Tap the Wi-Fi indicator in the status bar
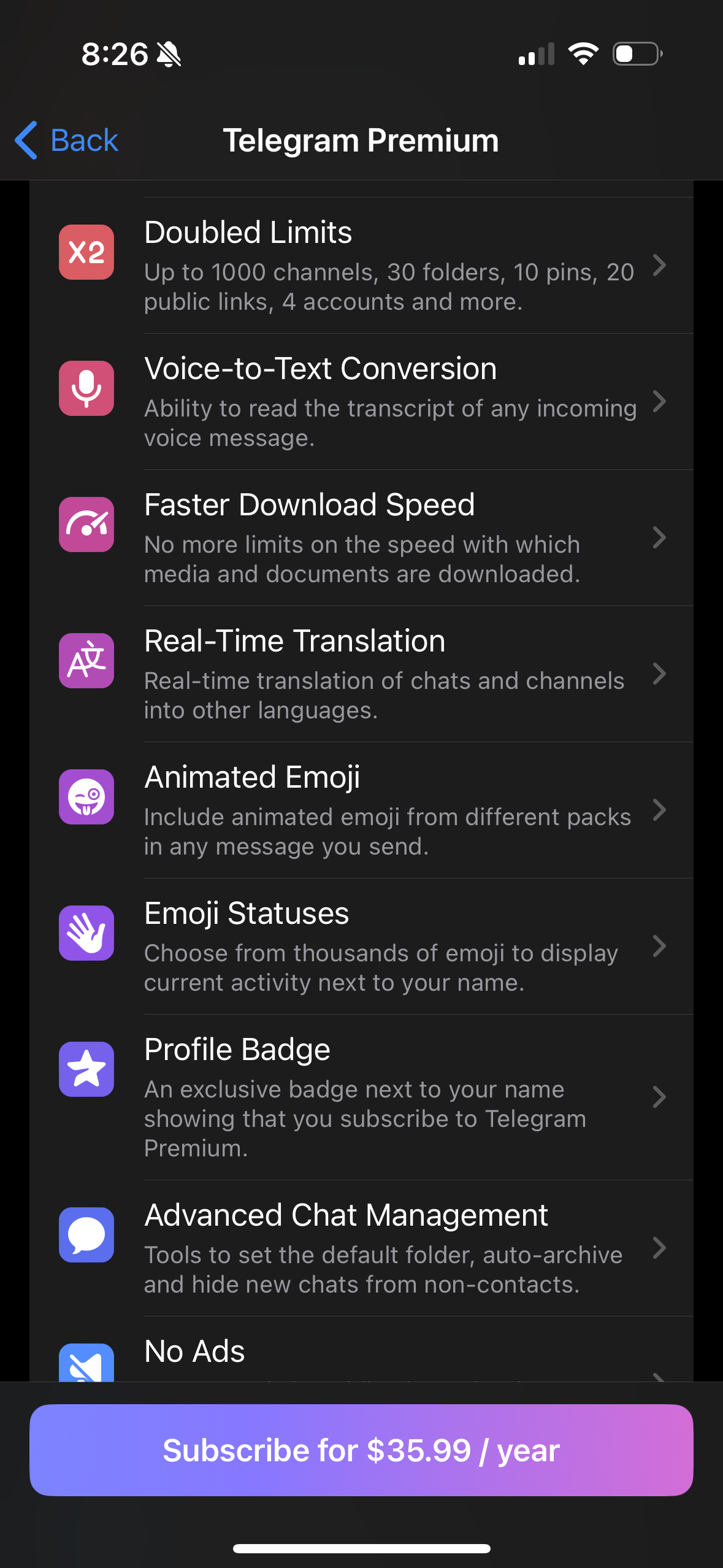This screenshot has width=723, height=1568. coord(583,54)
